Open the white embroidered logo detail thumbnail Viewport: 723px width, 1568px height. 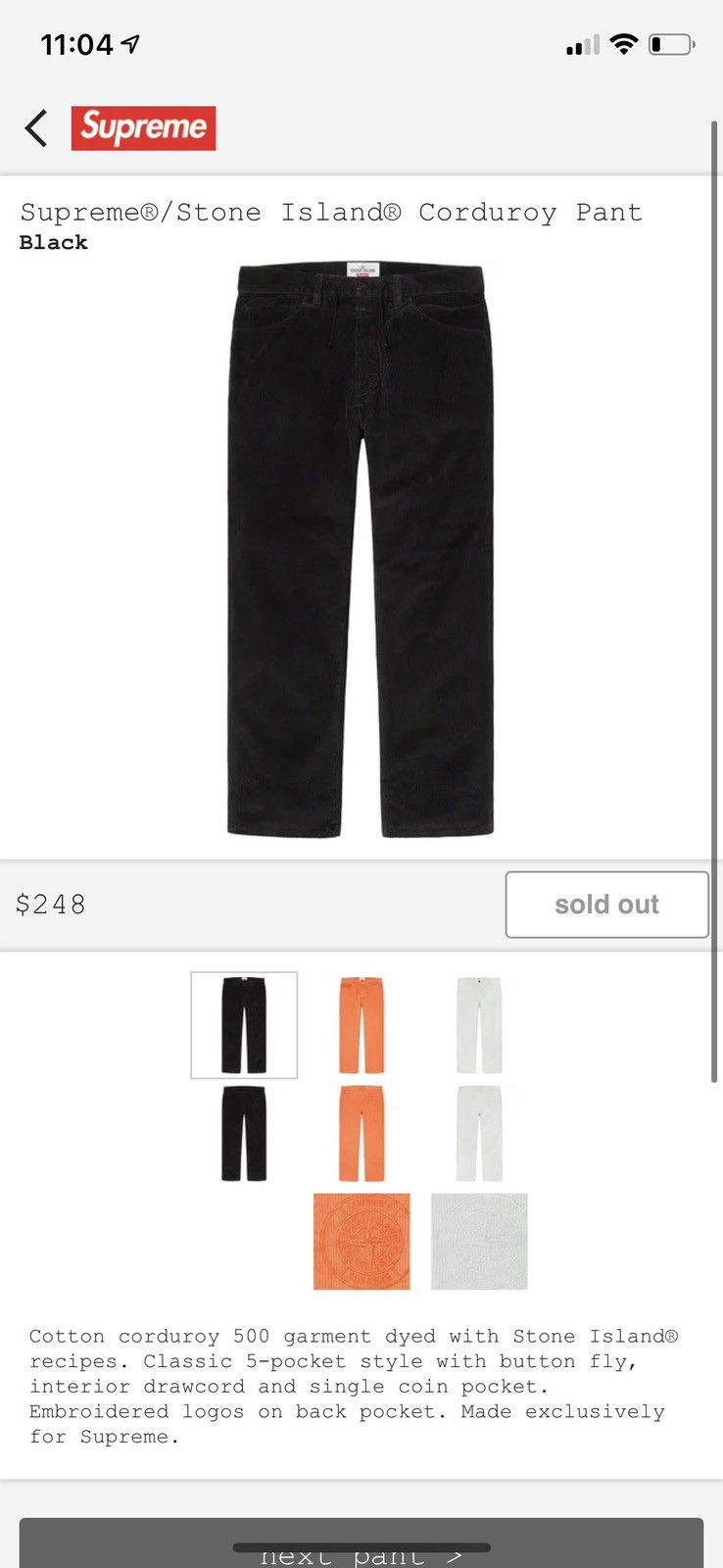(x=479, y=1242)
